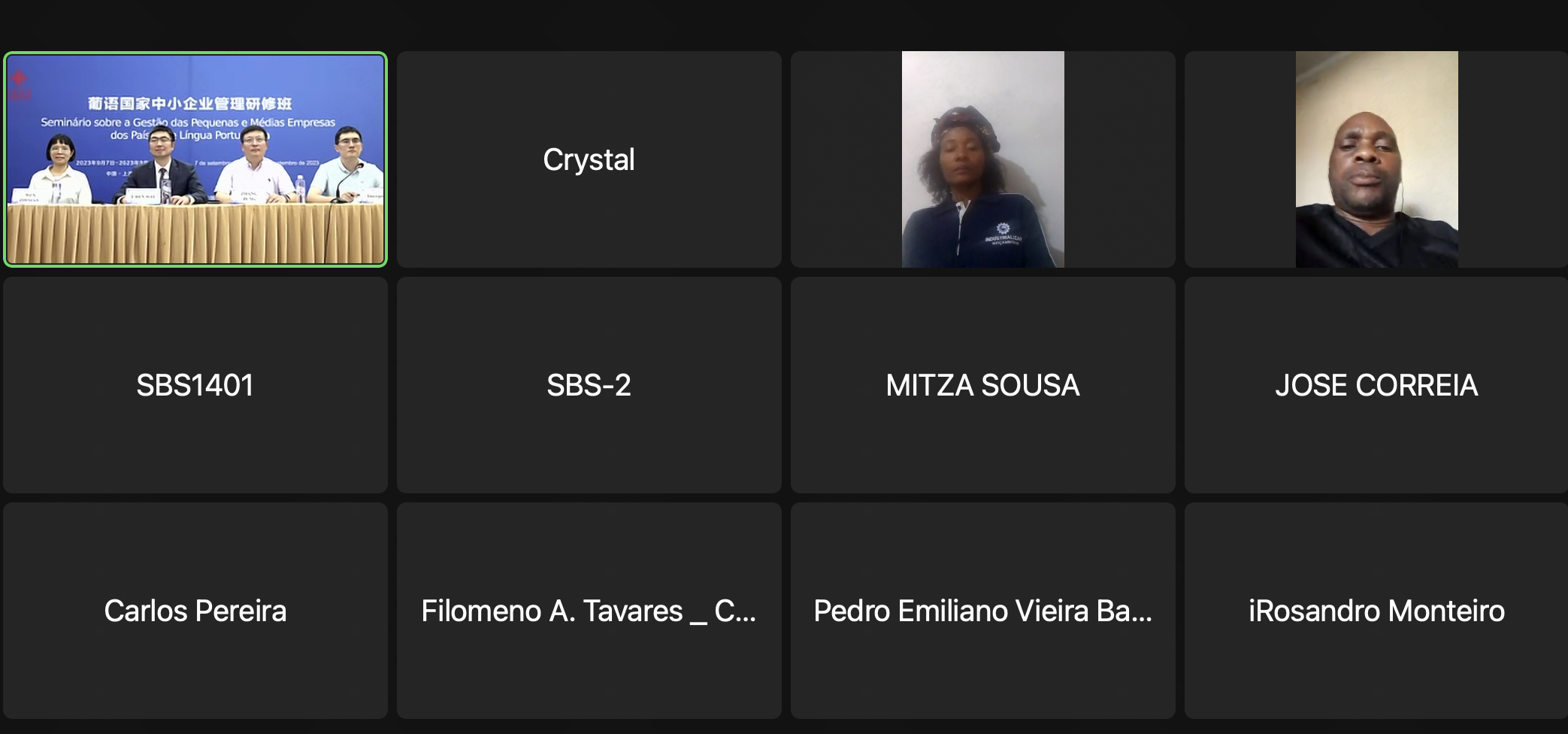Select iRosandro Monteiro's tile
Image resolution: width=1568 pixels, height=734 pixels.
(x=1376, y=611)
